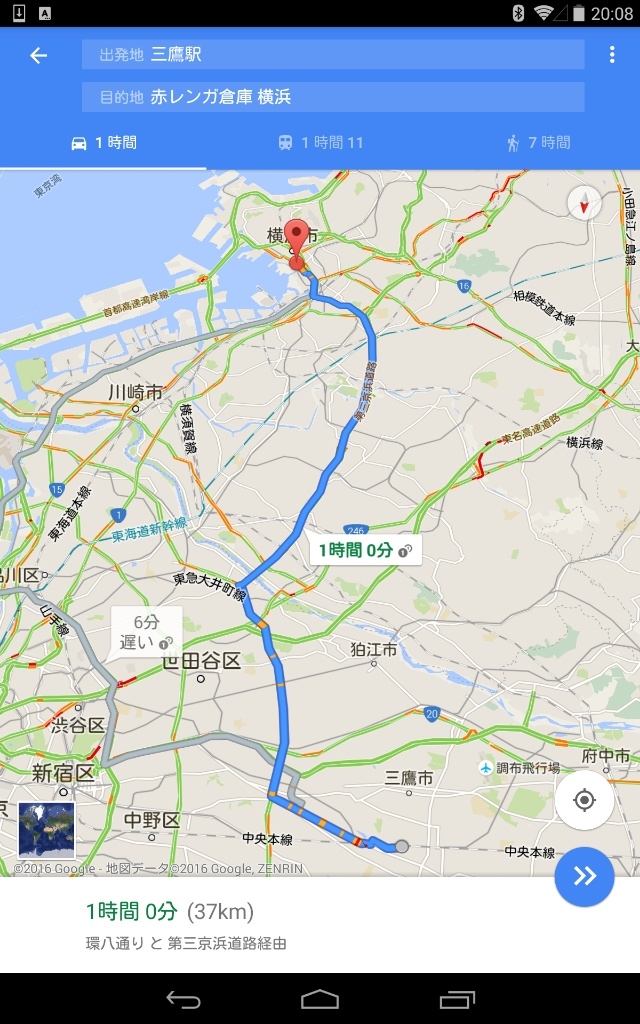Switch to satellite view thumbnail

pos(46,830)
